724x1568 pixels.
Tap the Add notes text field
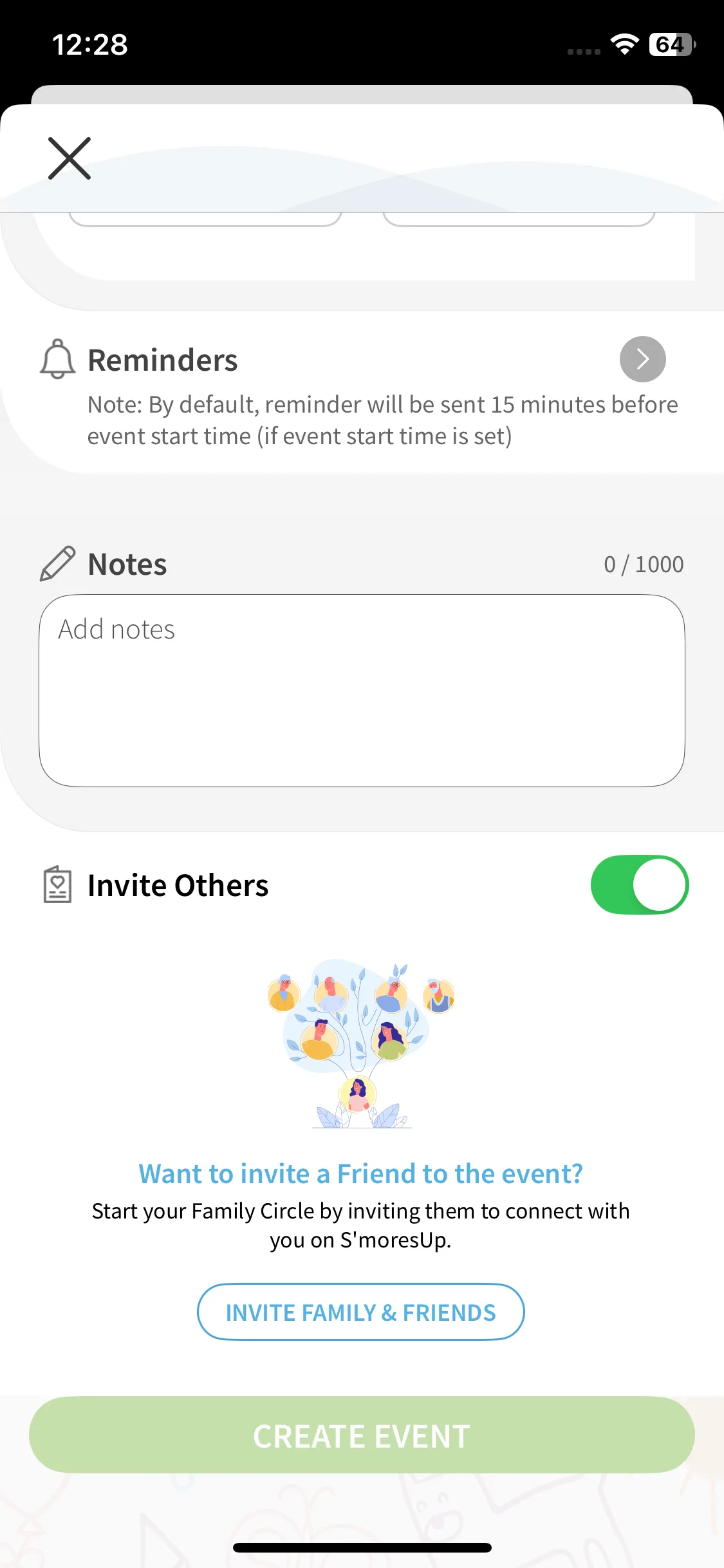(362, 690)
